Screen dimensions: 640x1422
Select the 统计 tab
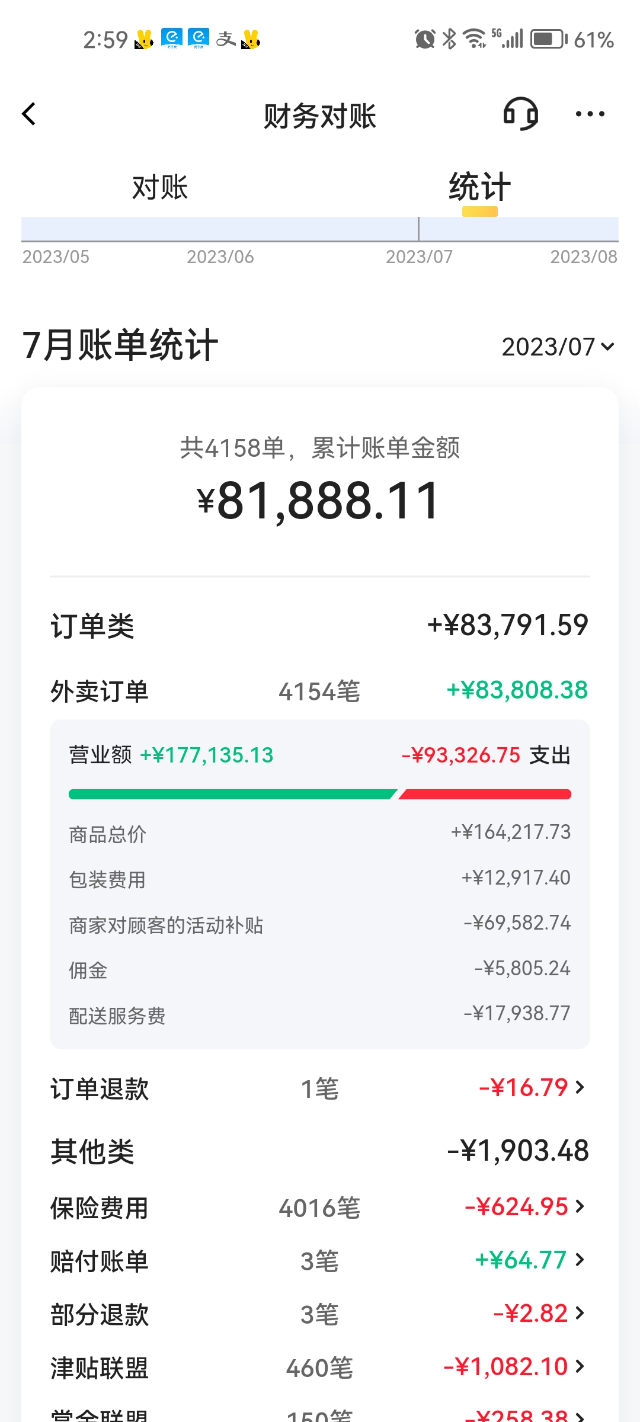(x=479, y=187)
